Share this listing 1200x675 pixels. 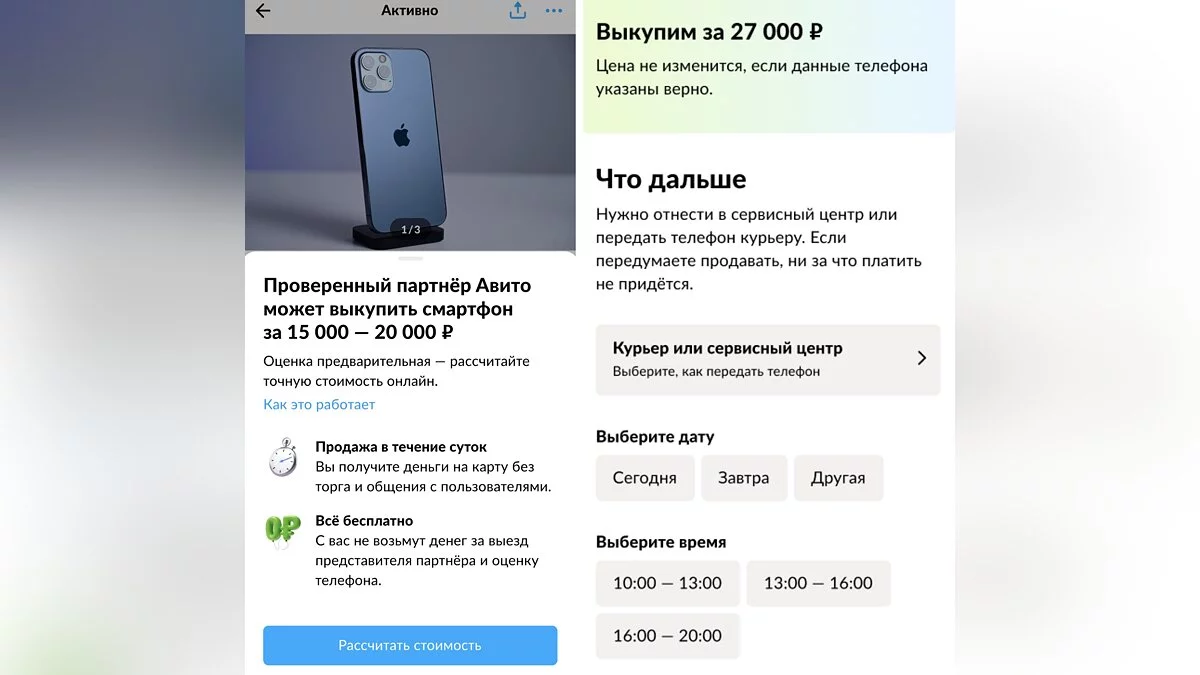coord(518,11)
